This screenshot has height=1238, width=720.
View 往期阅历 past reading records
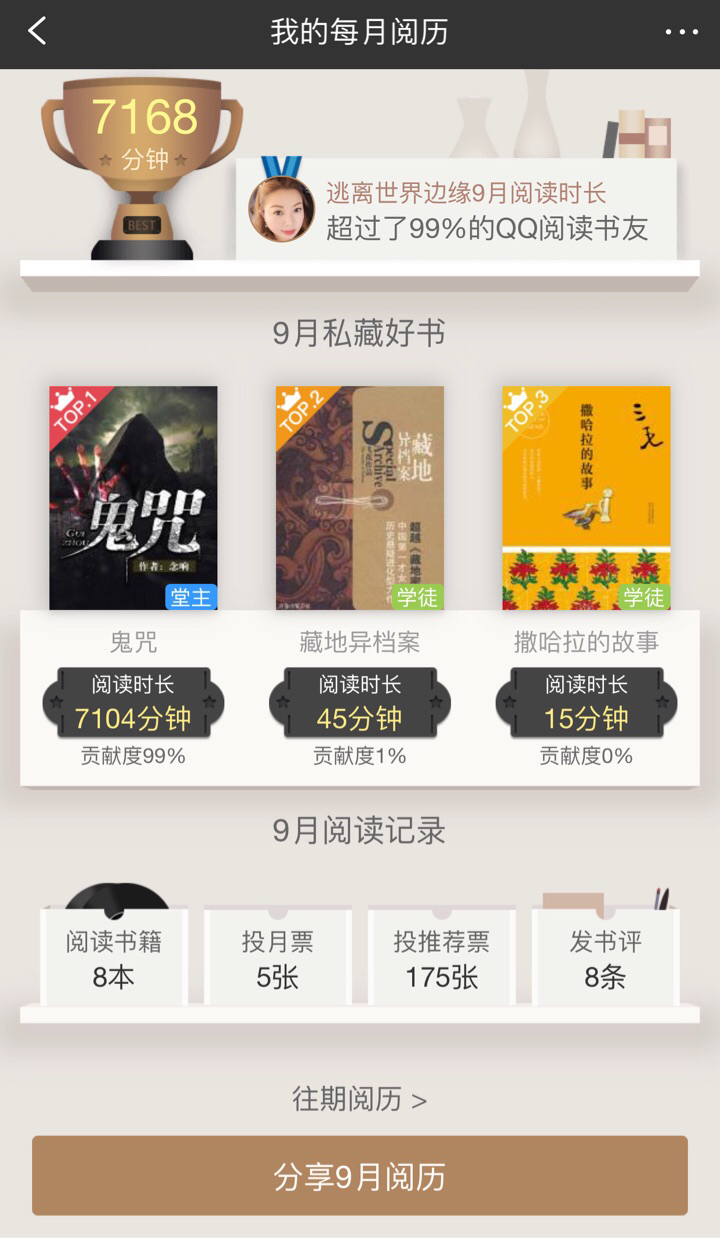(359, 1099)
